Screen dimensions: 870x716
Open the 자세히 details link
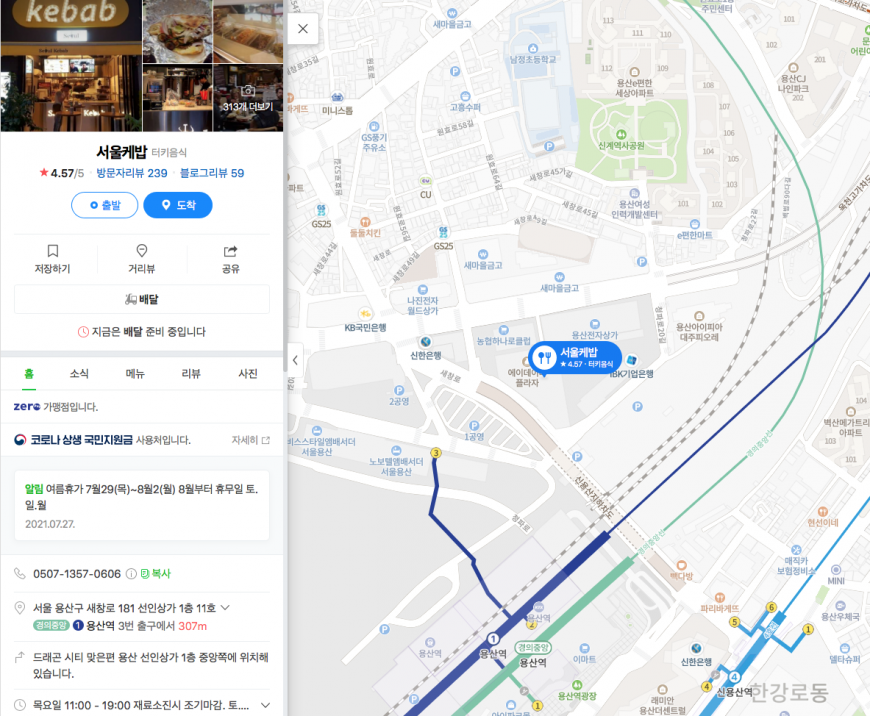point(250,440)
